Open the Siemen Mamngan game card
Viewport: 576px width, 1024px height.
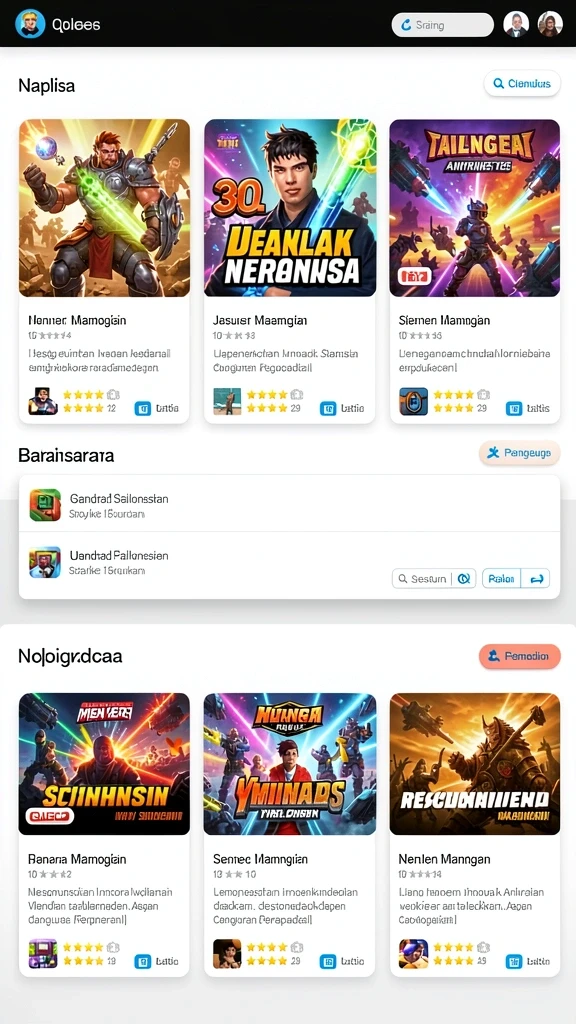pos(475,271)
